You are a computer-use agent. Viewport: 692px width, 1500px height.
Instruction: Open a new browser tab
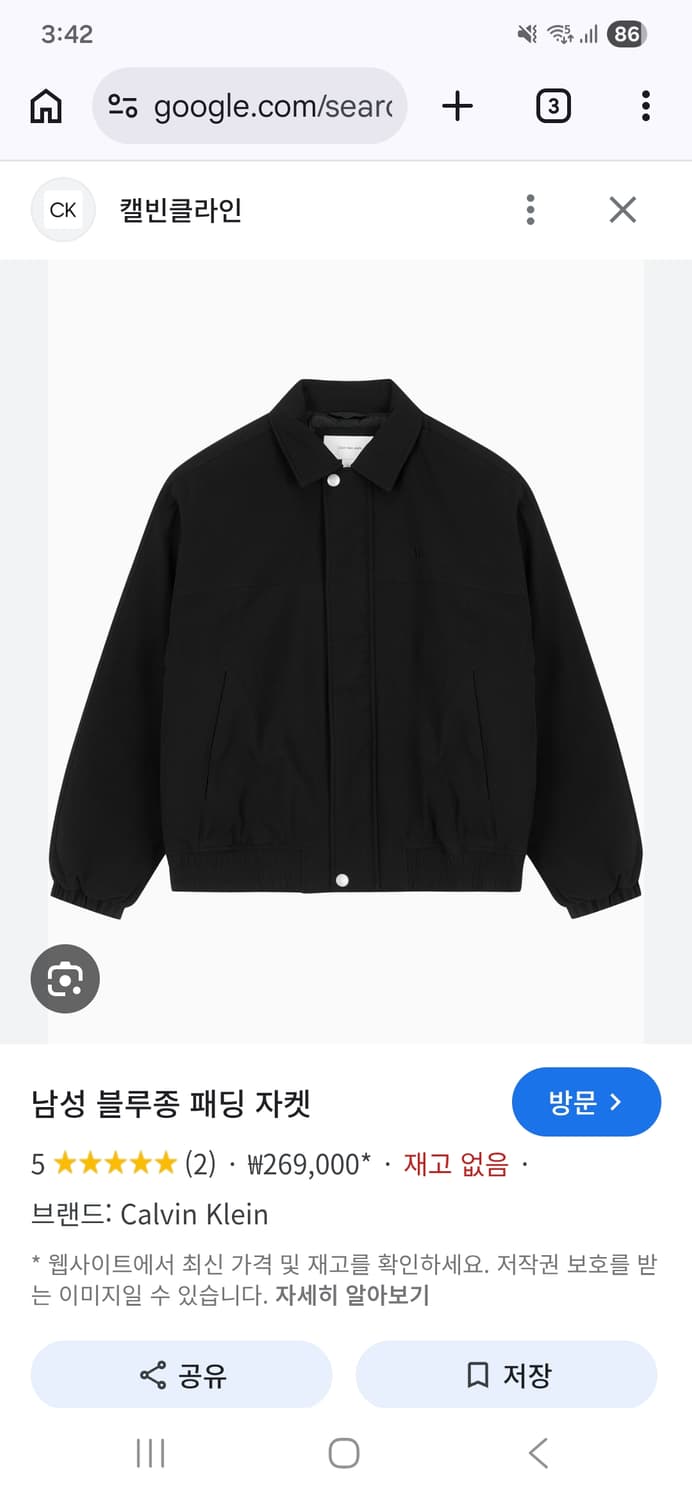(457, 106)
